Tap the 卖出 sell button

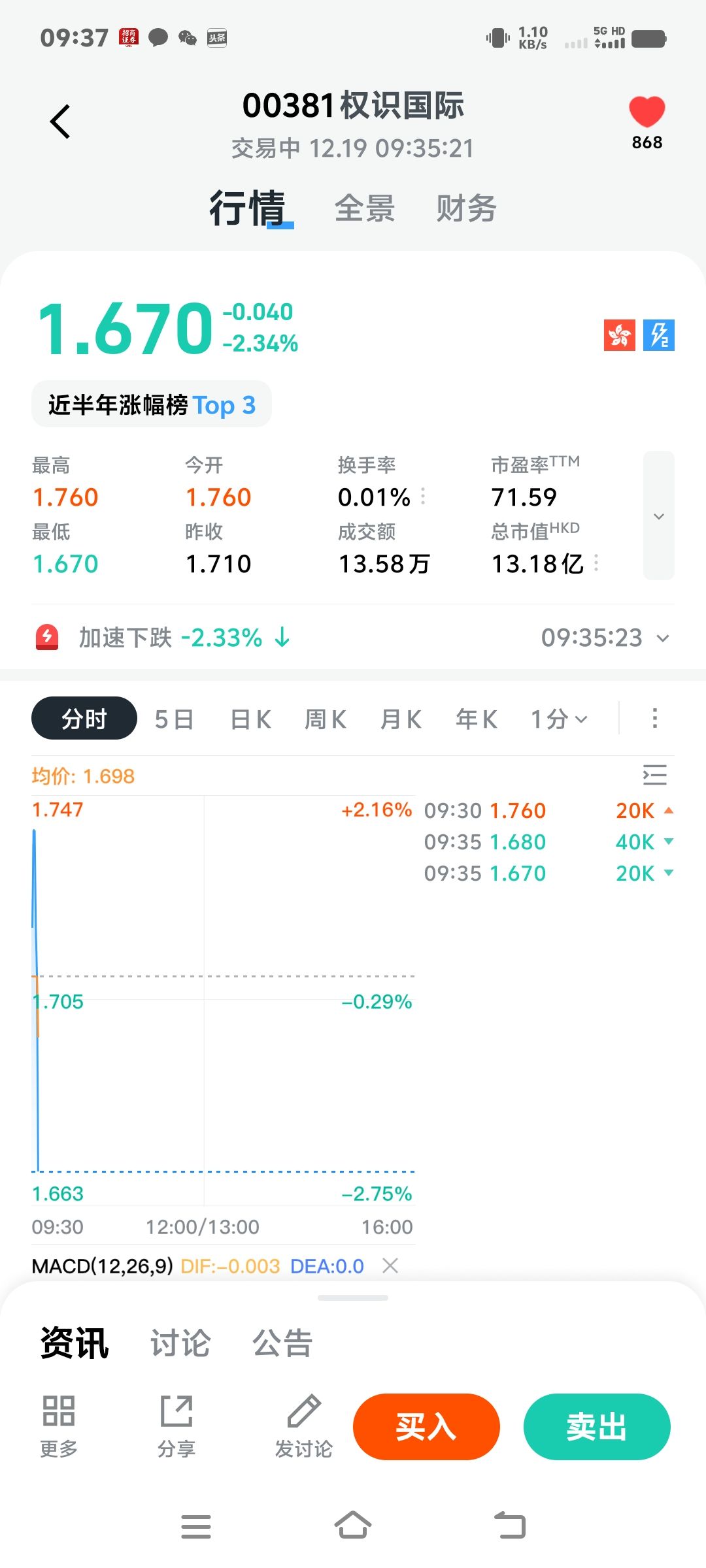(597, 1426)
